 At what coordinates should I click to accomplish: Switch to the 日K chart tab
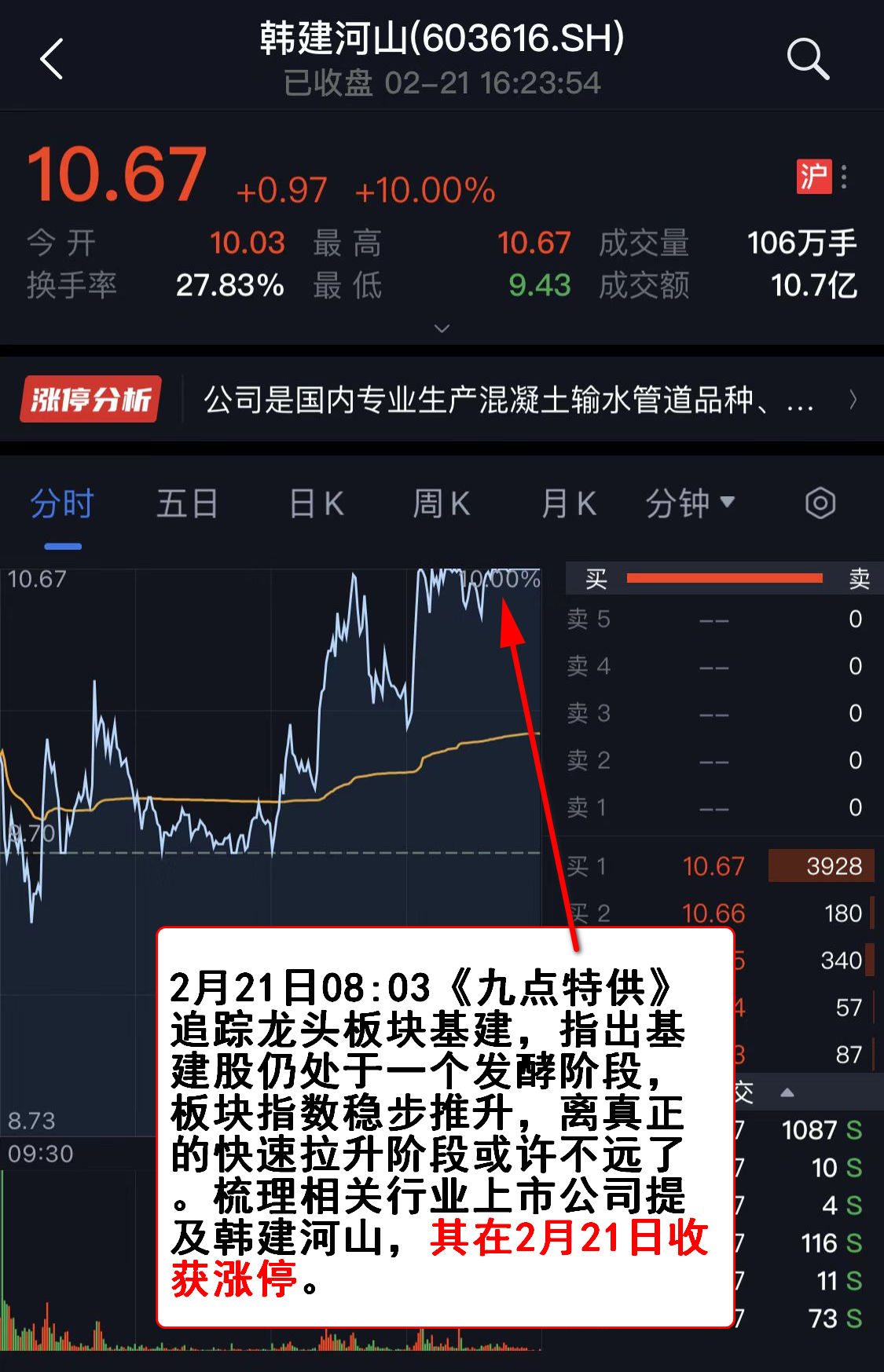tap(317, 504)
